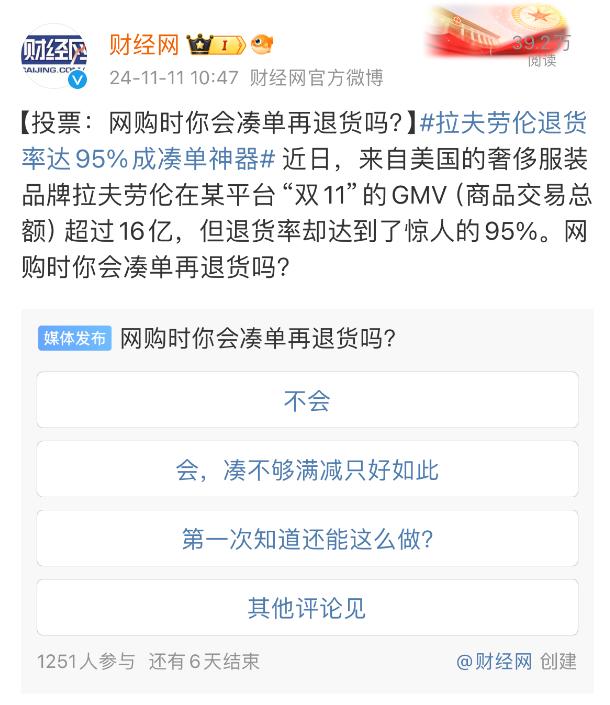Select 会，凑不够满减只好如此 poll option
Screen dimensions: 610x705
306,470
